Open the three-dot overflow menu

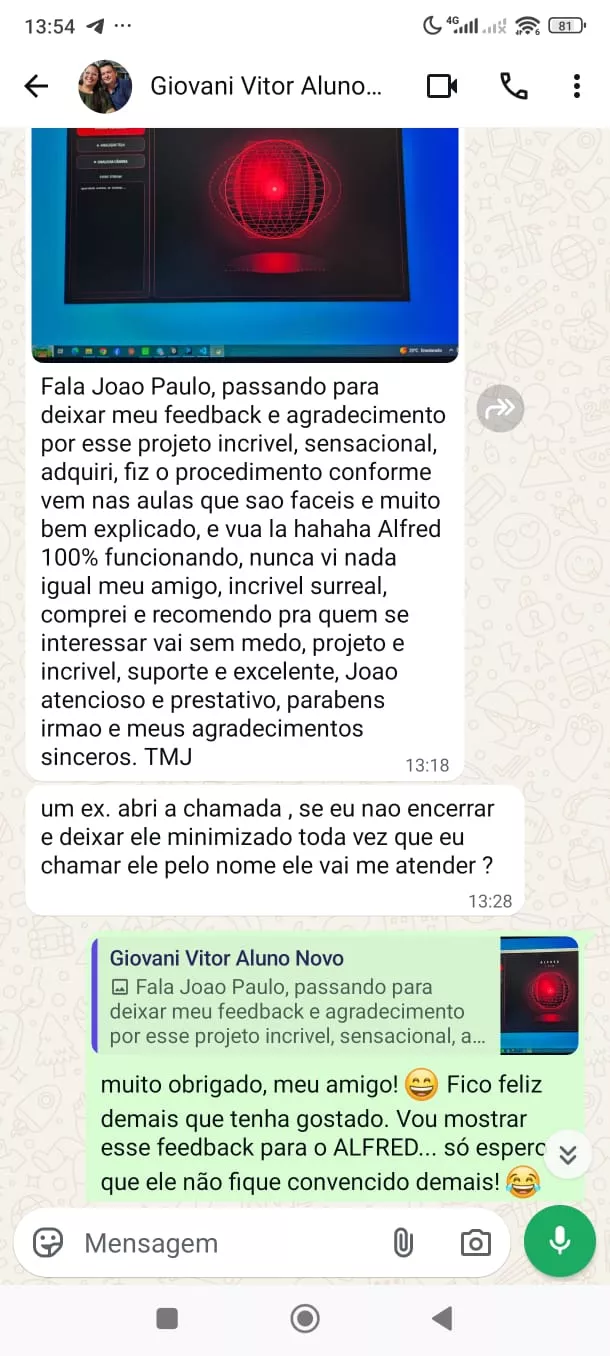(577, 86)
